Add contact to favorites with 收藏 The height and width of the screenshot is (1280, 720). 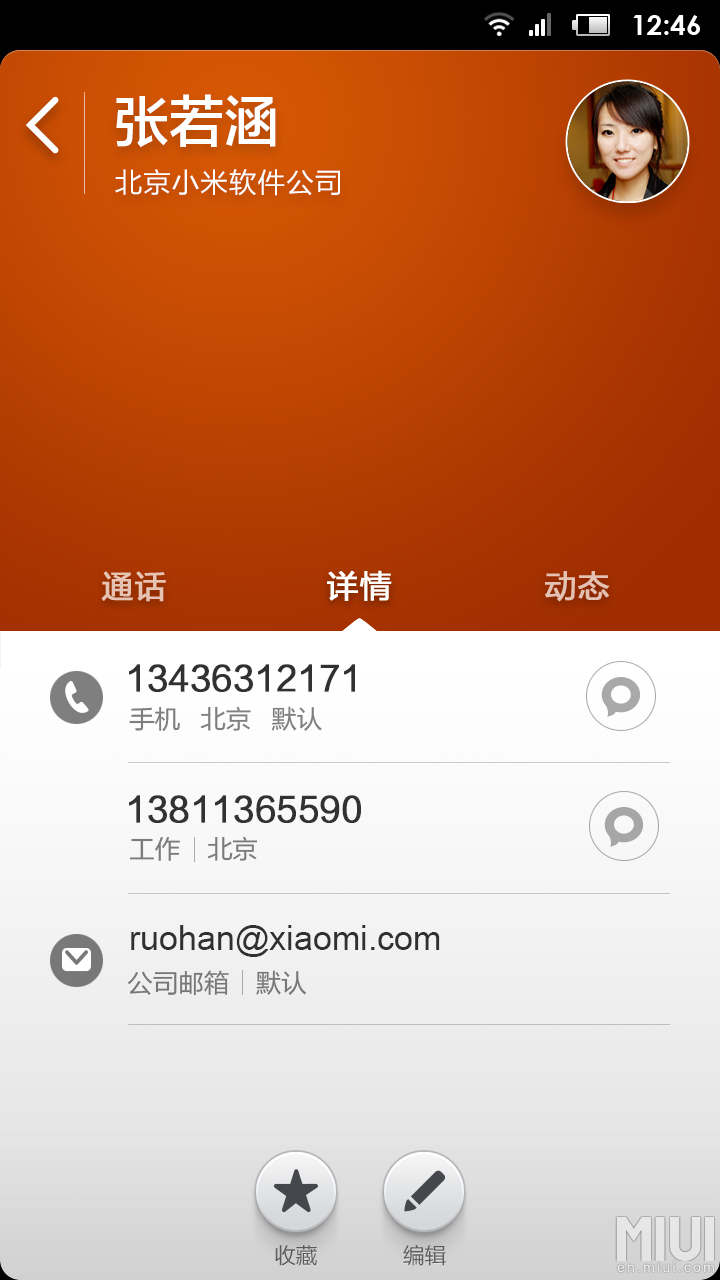point(296,1192)
